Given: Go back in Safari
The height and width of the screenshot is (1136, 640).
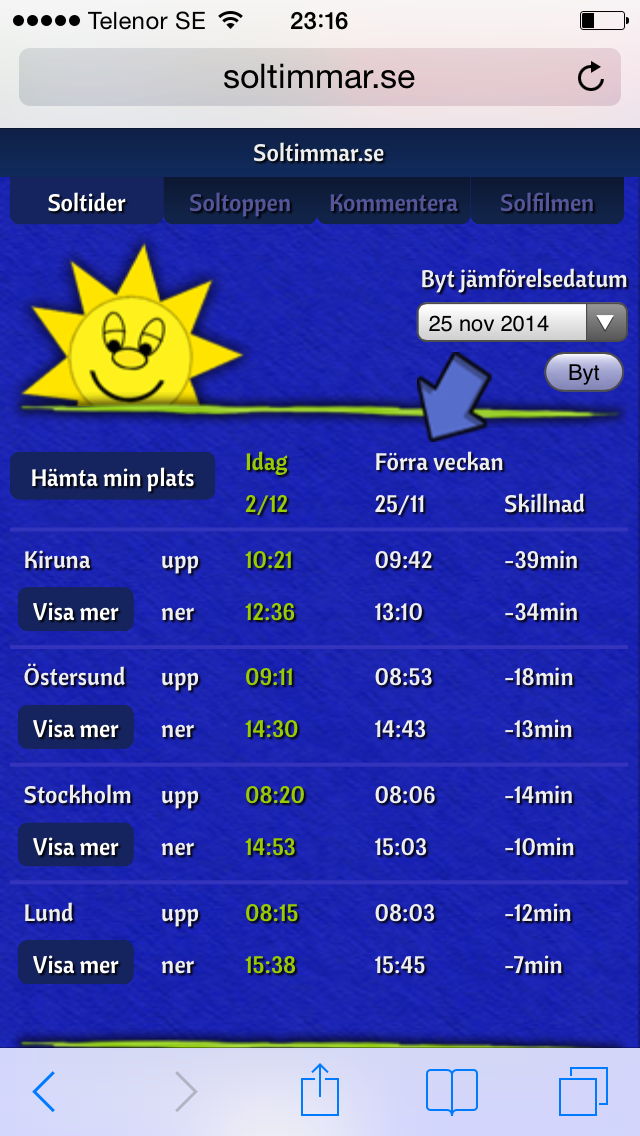Looking at the screenshot, I should (x=44, y=1092).
